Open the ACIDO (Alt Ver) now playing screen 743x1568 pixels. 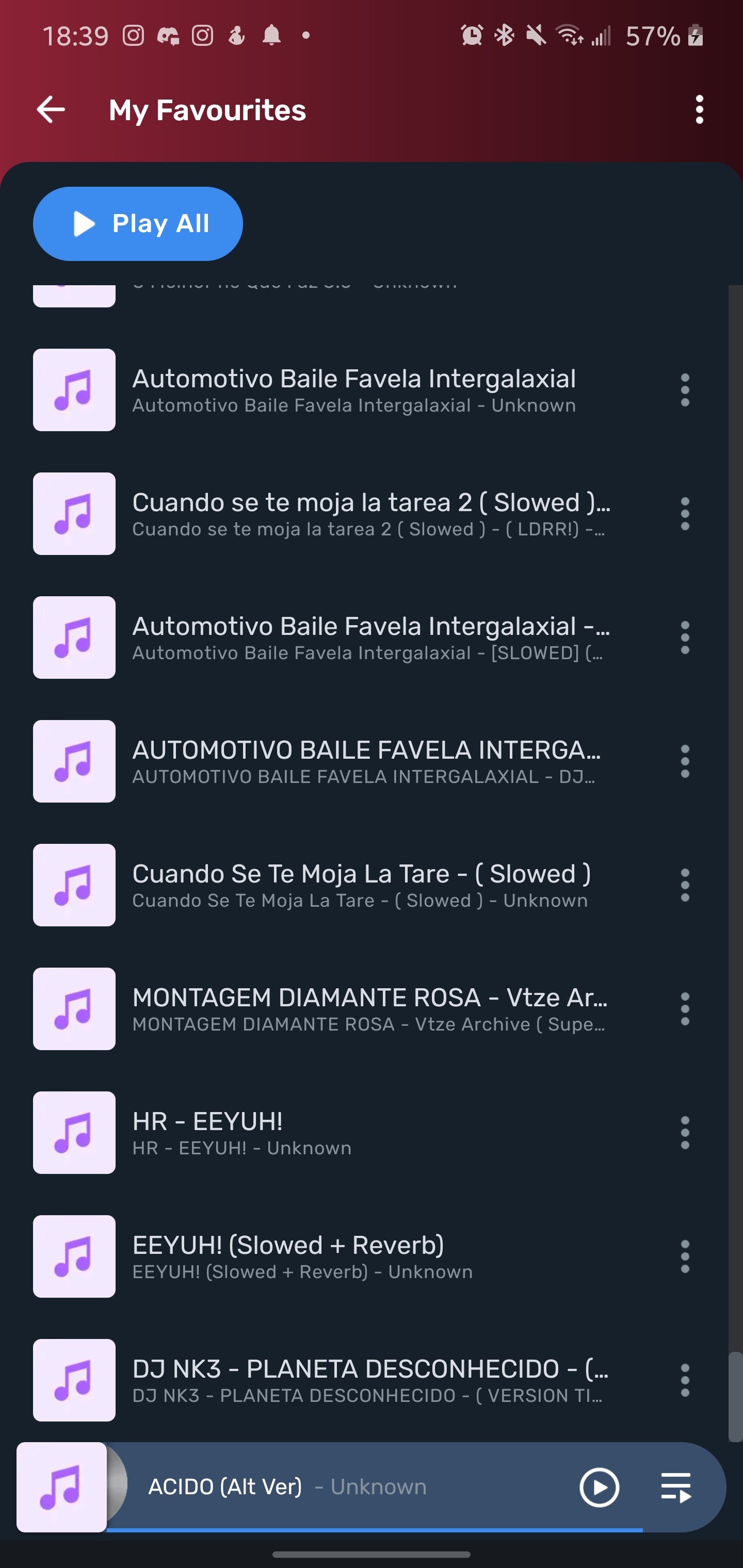pos(287,1487)
